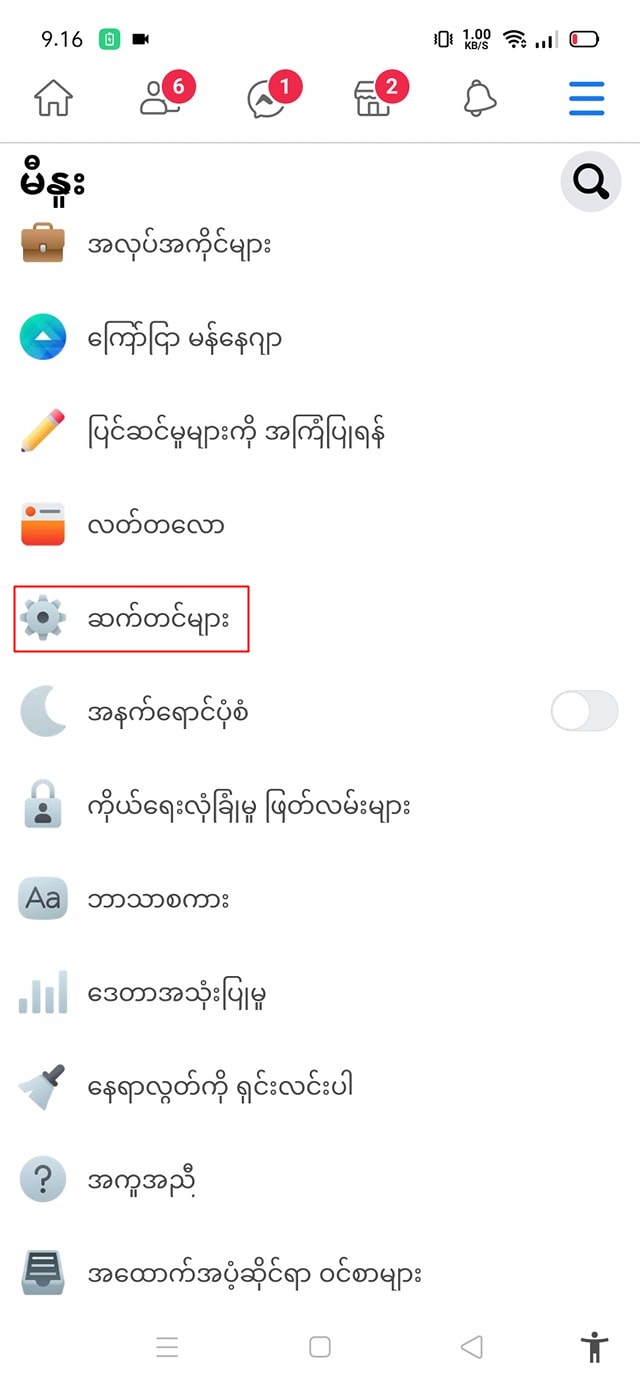Open ကြော်ငြာ မန်နေဂျာ (Ads Manager)
This screenshot has width=640, height=1386.
[x=185, y=338]
